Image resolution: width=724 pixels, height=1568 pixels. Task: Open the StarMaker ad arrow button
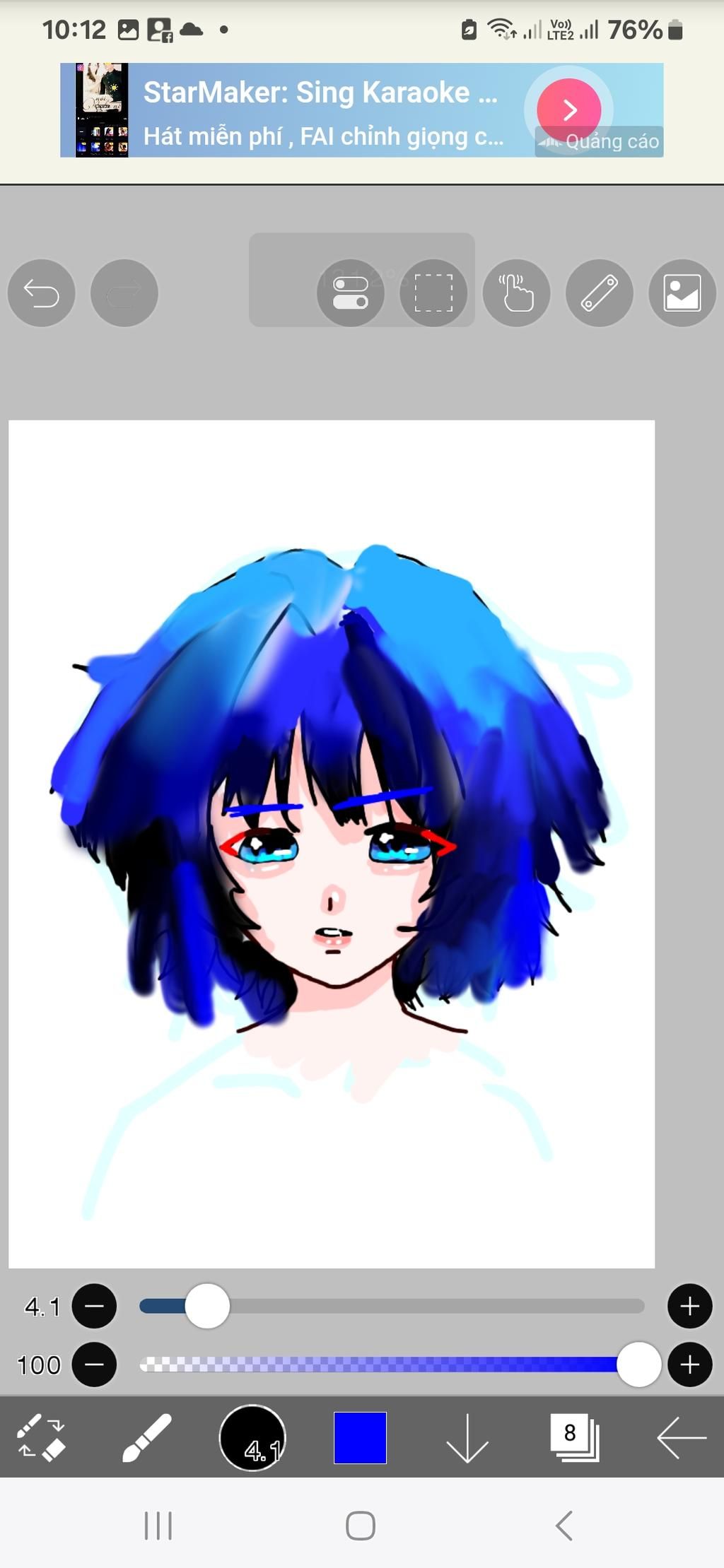pyautogui.click(x=569, y=110)
